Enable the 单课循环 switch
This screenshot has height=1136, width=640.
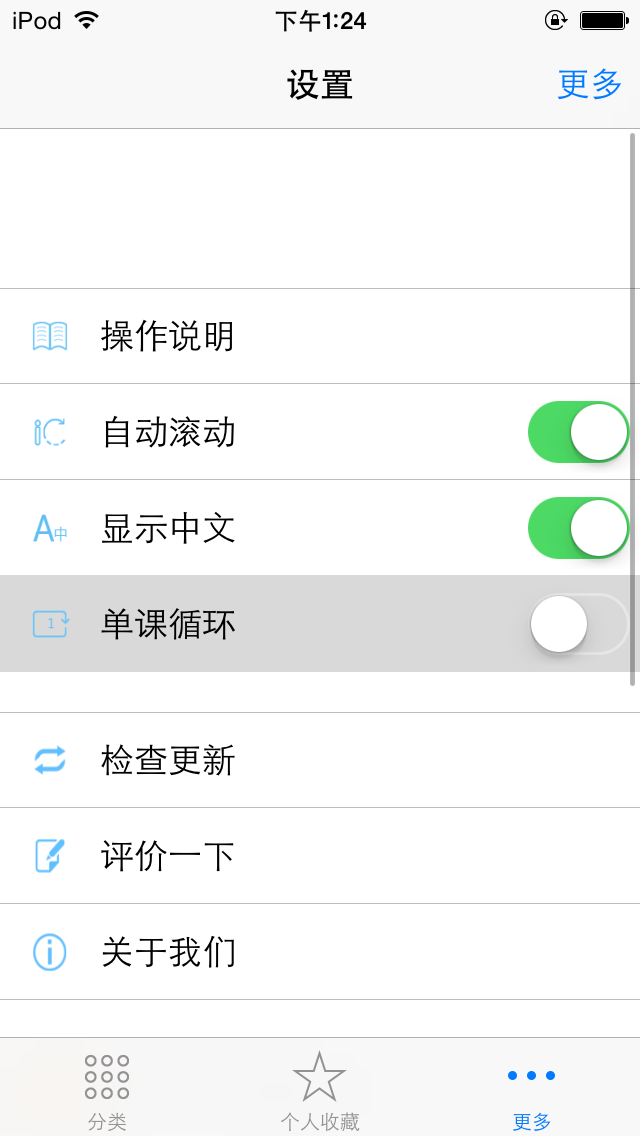[578, 624]
